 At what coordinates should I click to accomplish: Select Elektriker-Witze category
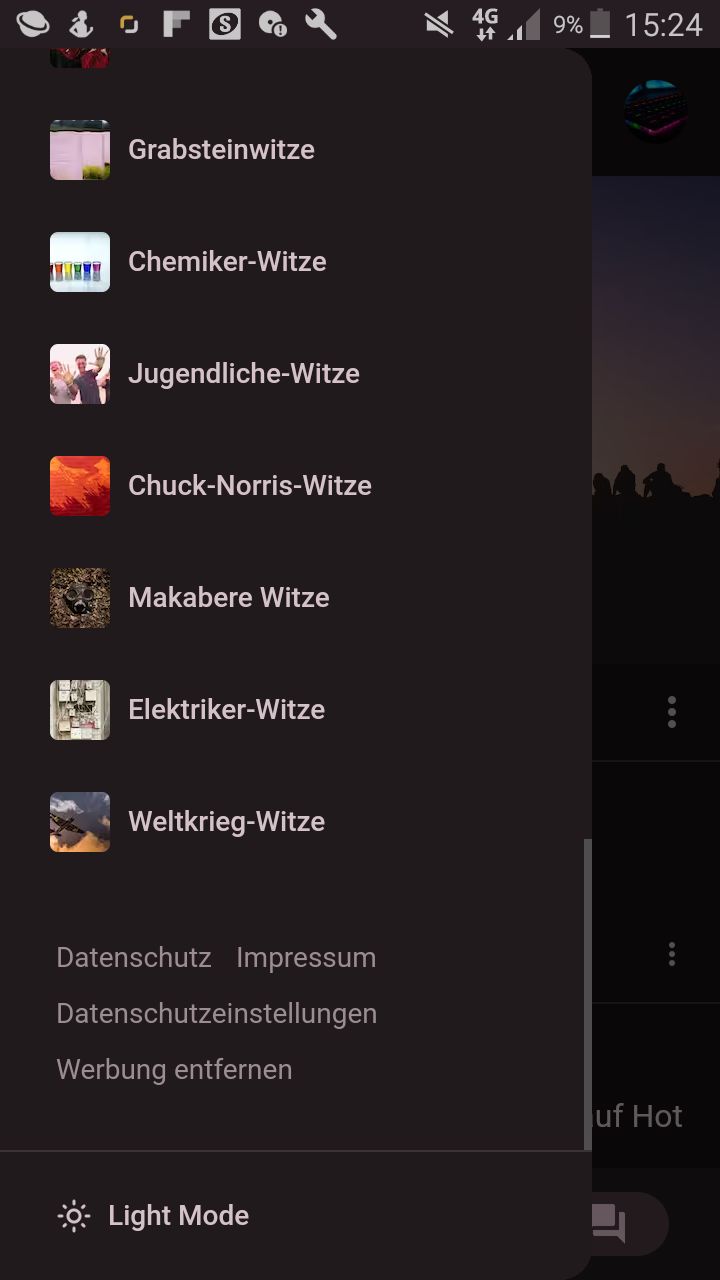pyautogui.click(x=226, y=710)
